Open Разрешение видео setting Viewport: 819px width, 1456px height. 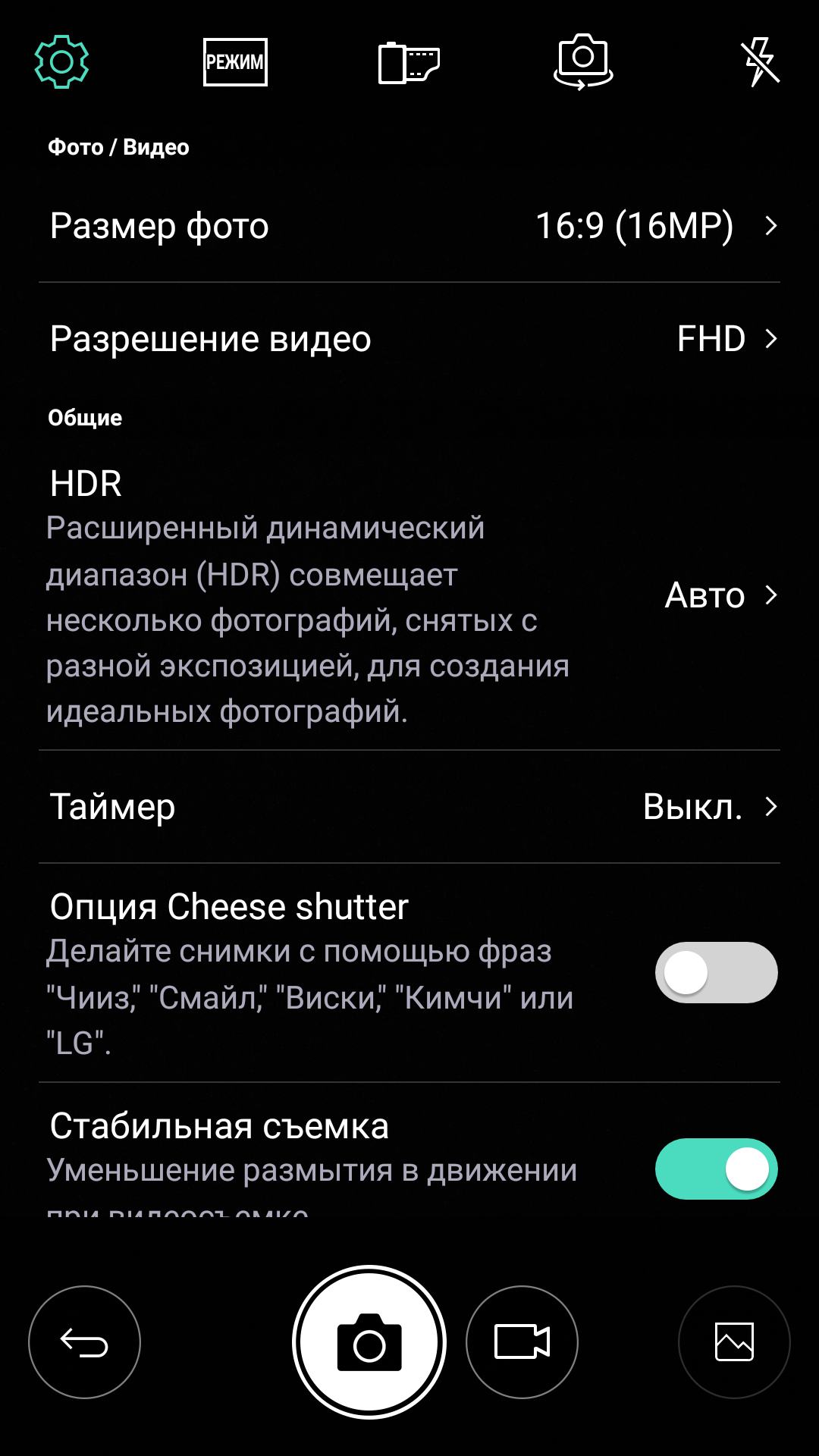point(409,339)
